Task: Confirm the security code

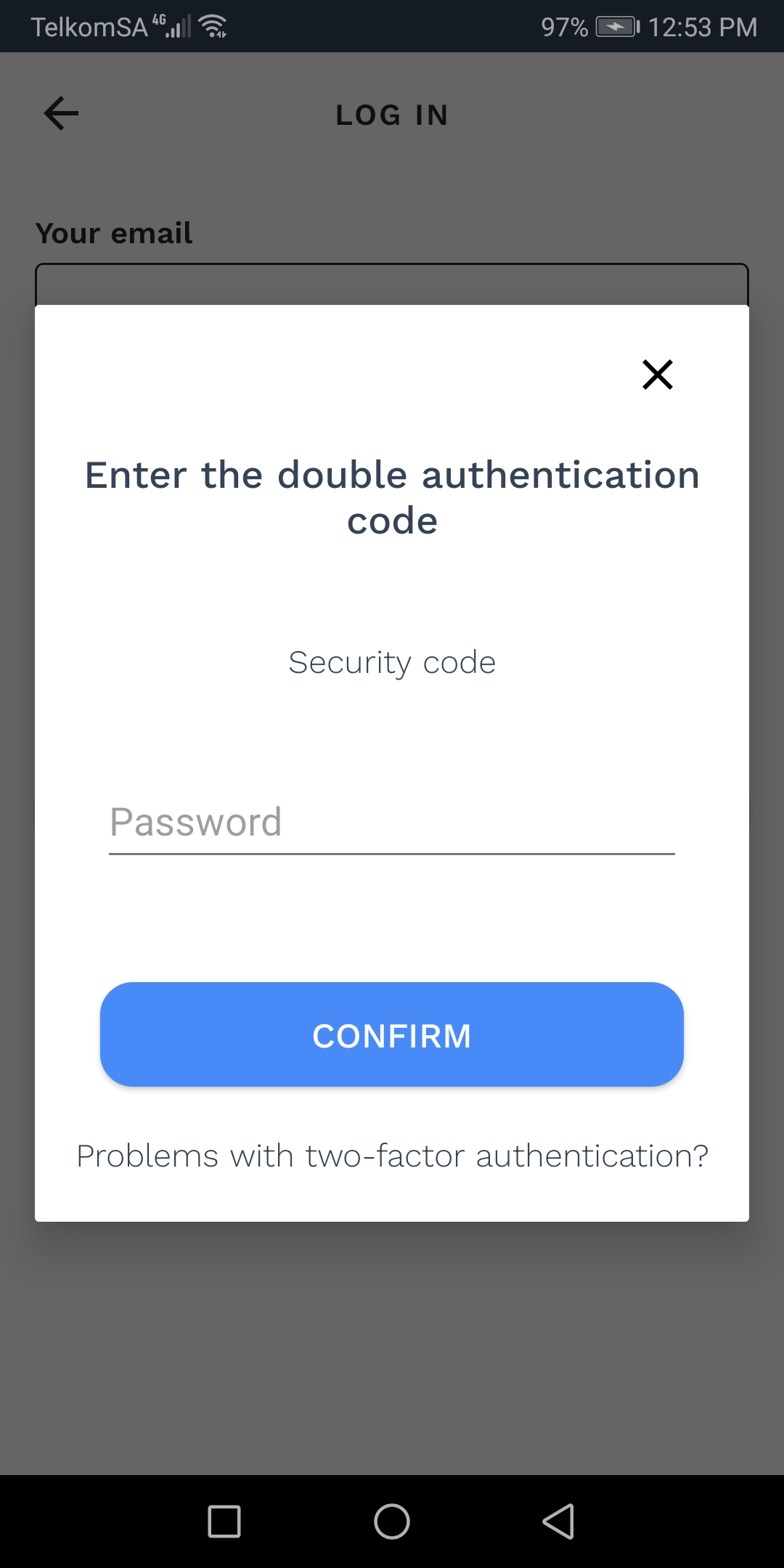Action: click(392, 1034)
